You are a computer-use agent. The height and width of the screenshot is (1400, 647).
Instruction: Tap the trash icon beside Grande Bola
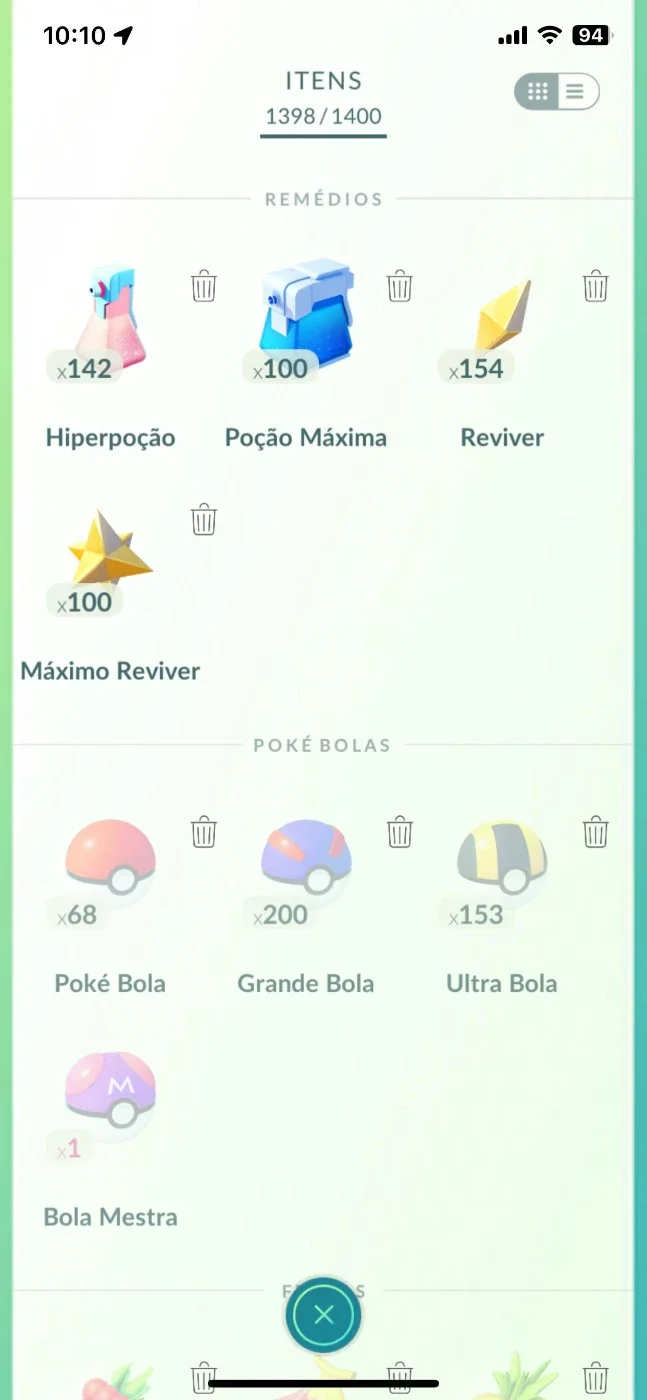400,831
